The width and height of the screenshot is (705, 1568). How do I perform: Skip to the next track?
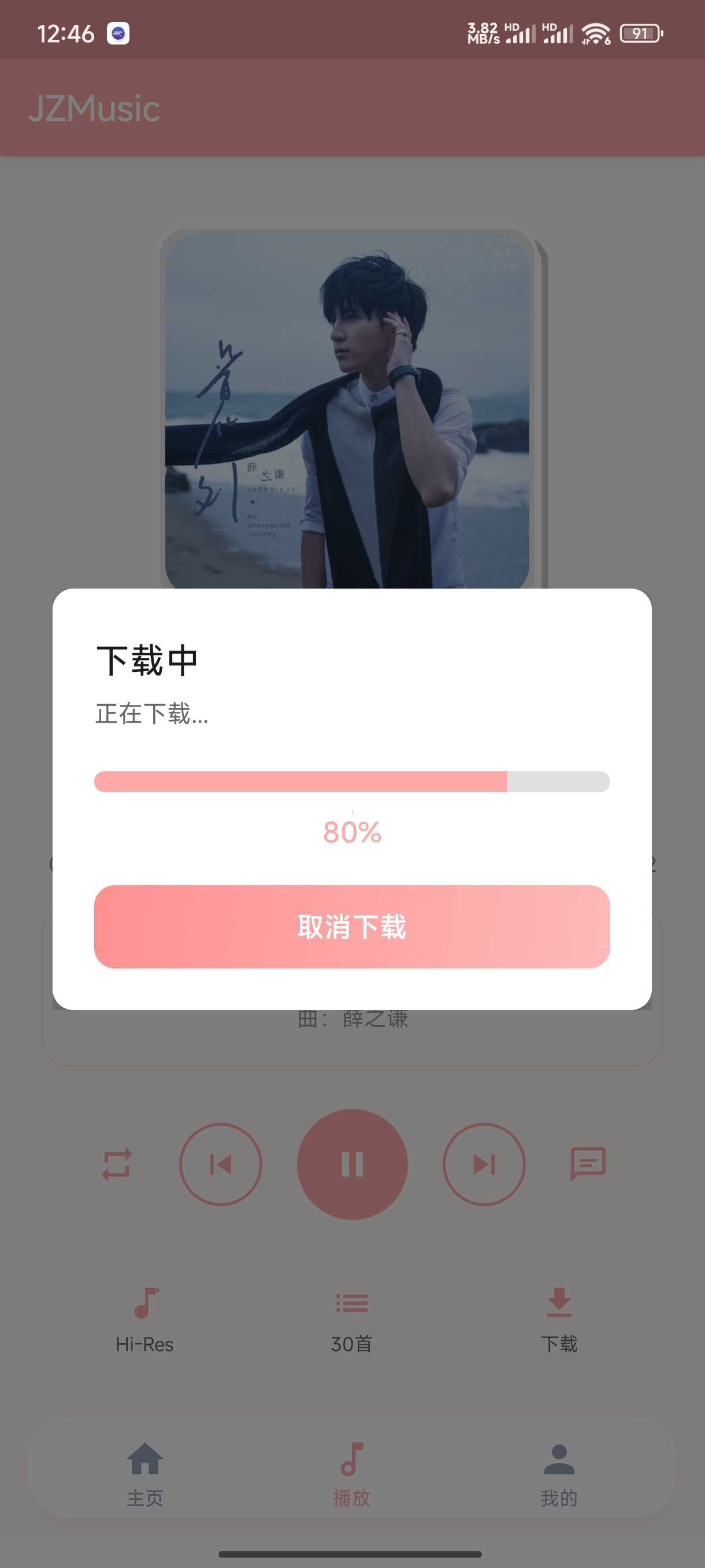coord(484,1164)
